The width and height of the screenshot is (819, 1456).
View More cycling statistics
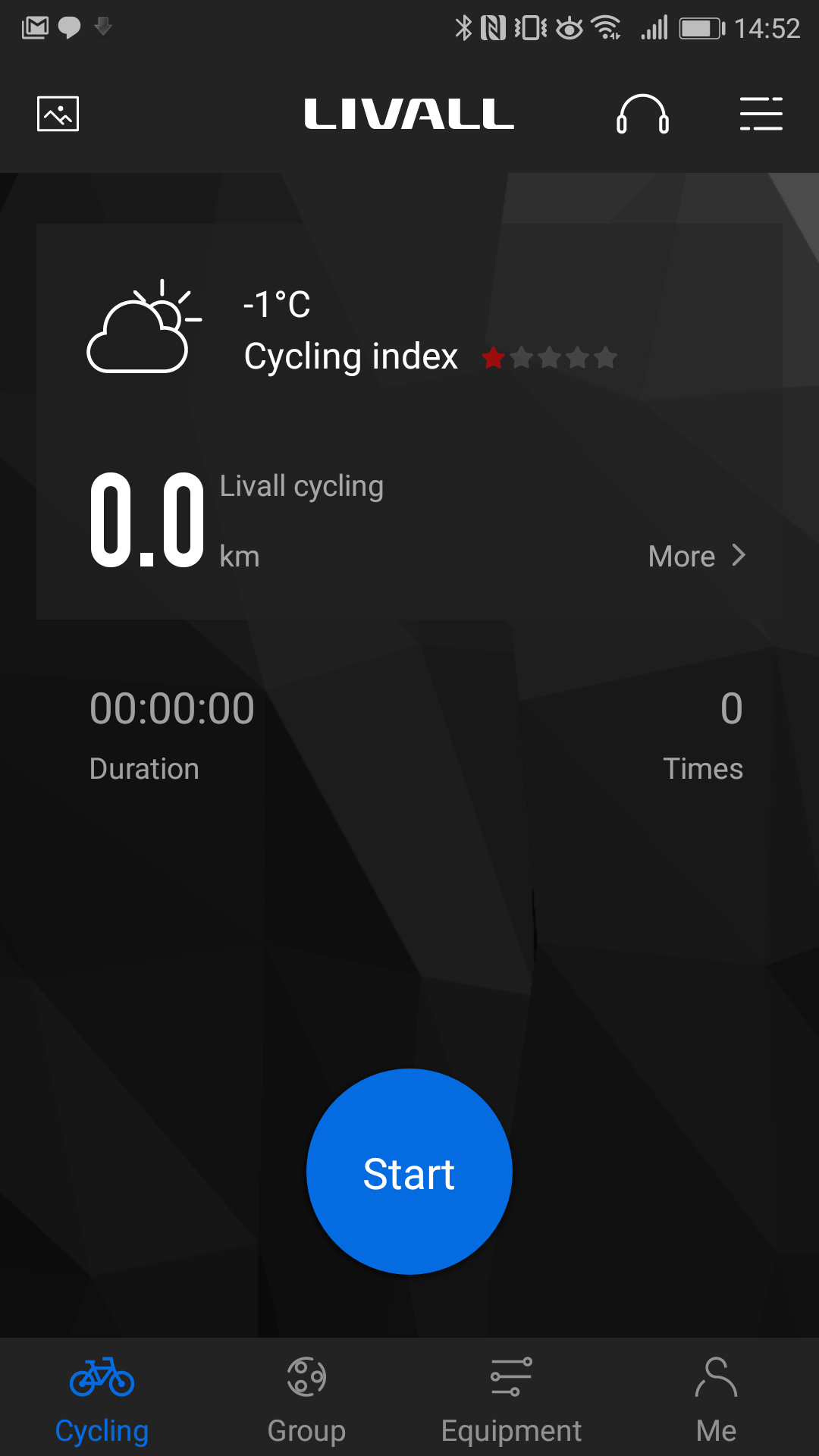(x=697, y=557)
